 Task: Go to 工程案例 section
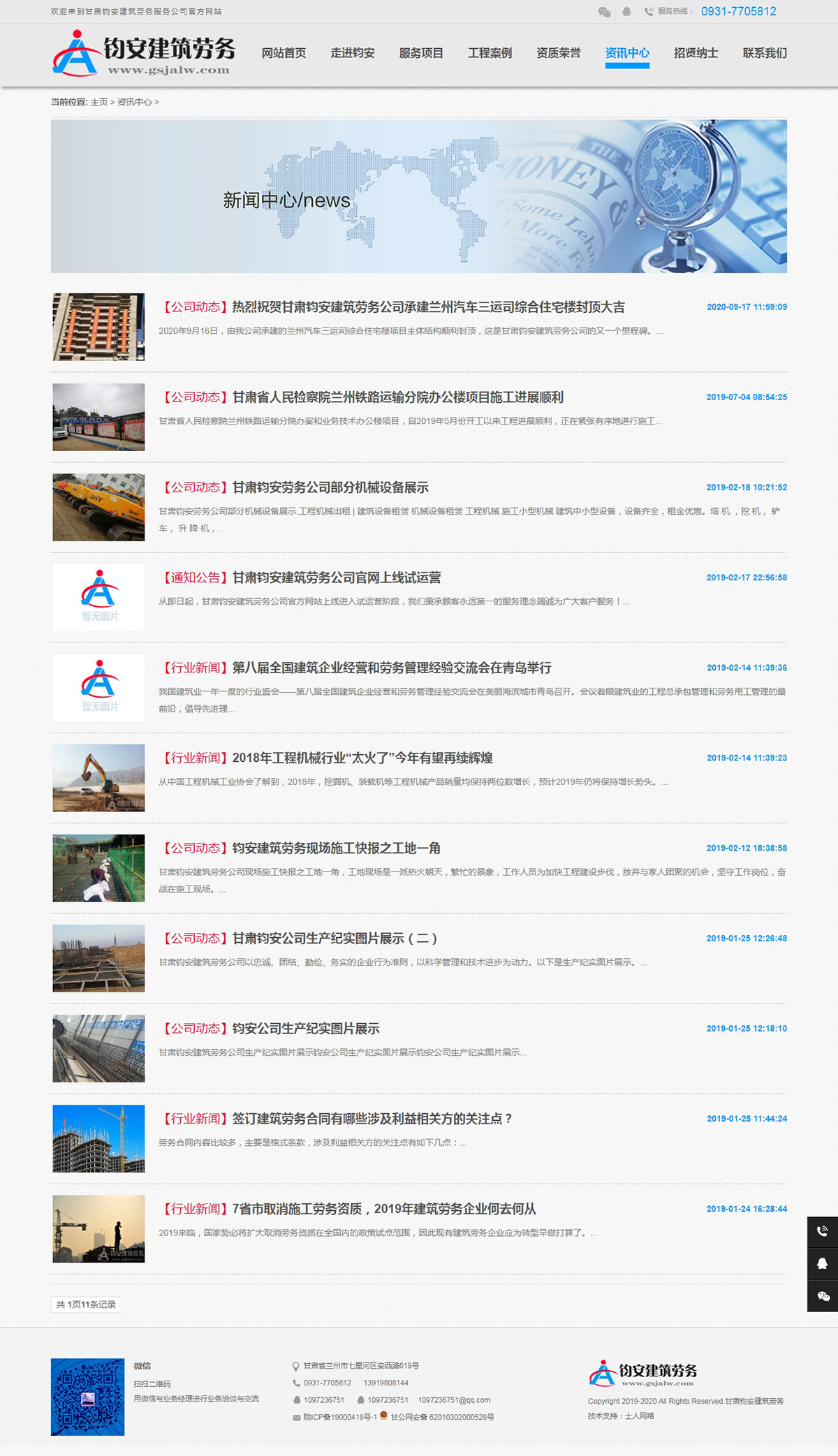490,53
